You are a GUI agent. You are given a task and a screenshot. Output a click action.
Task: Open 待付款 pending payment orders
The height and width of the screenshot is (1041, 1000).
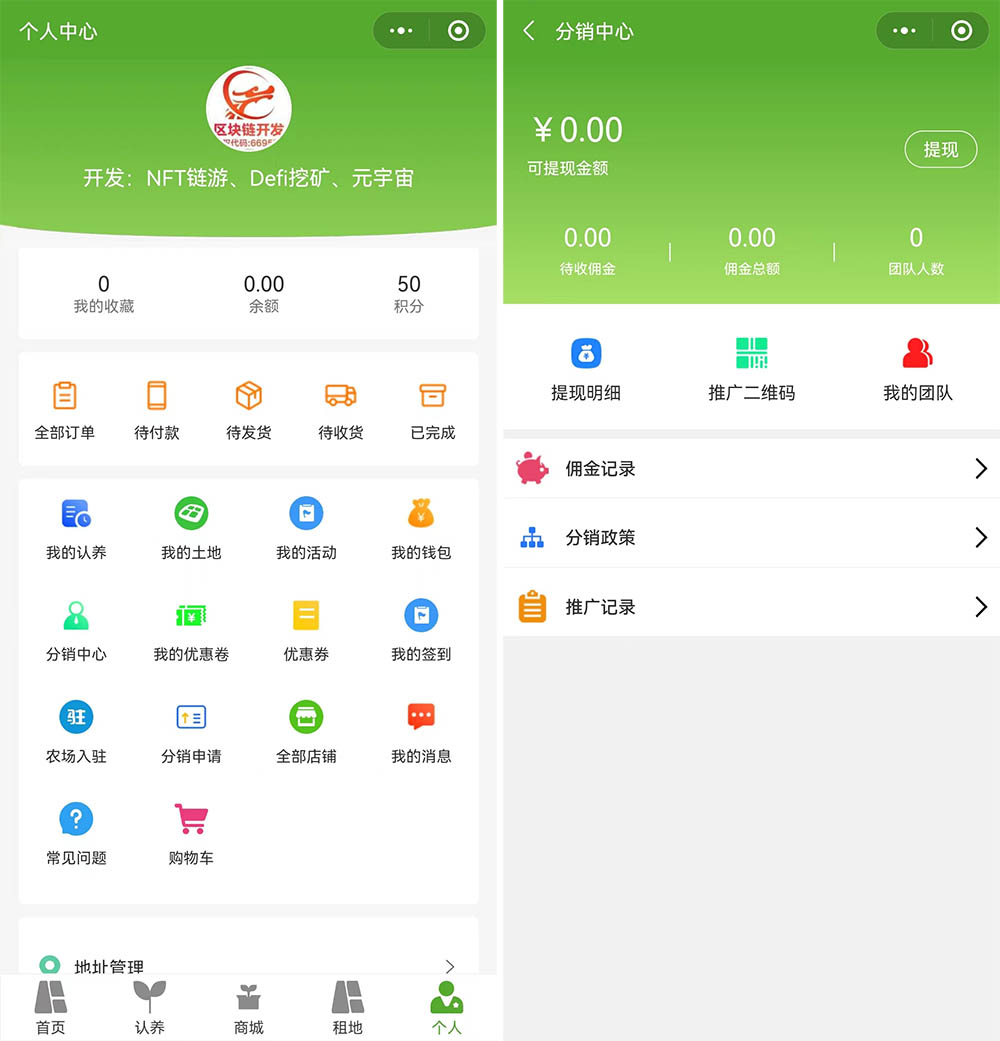coord(157,410)
